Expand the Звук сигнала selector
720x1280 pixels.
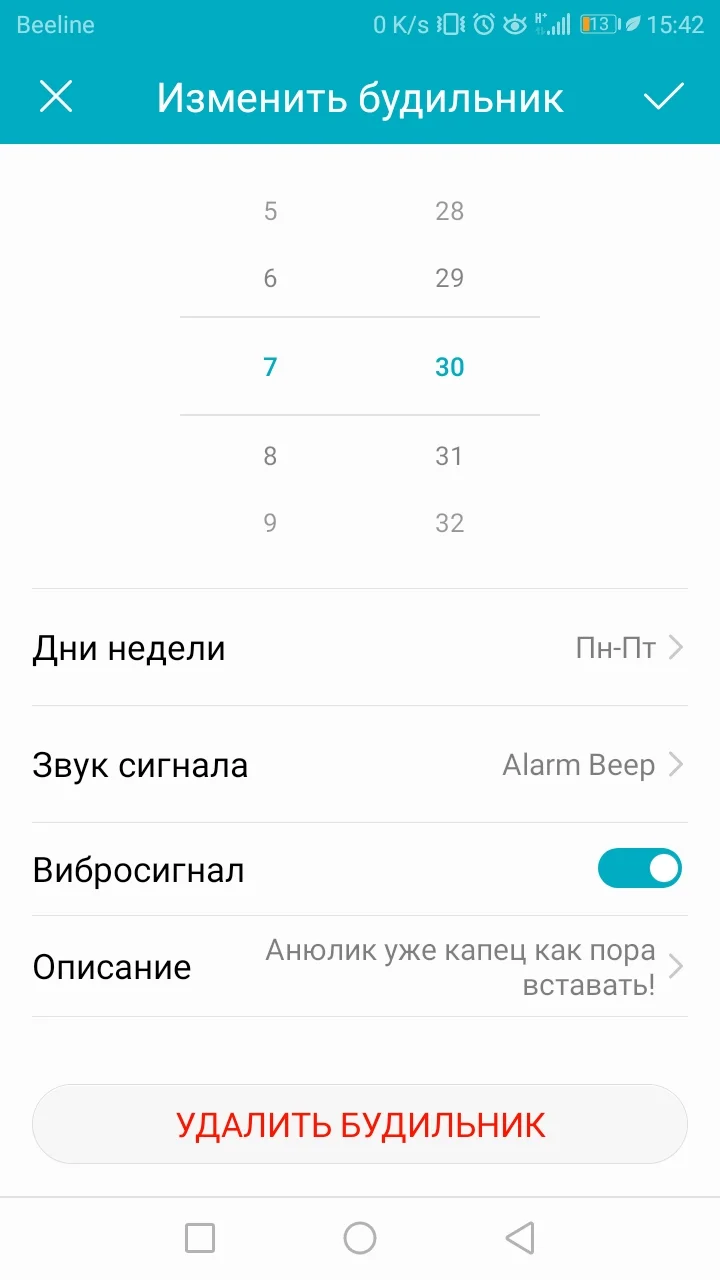coord(674,764)
